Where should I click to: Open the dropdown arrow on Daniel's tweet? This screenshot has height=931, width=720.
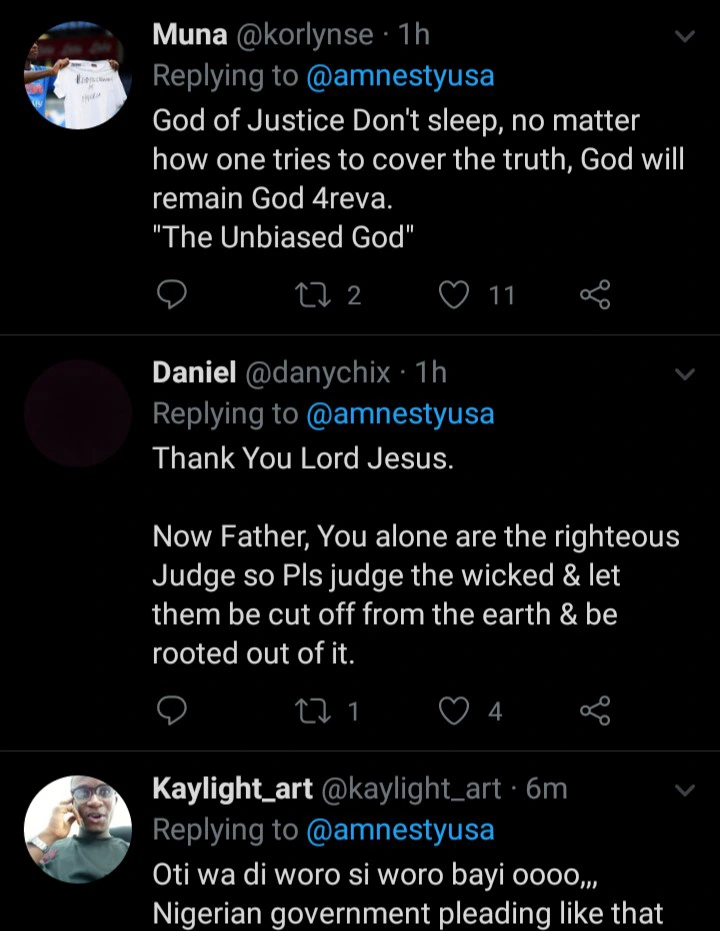click(686, 375)
